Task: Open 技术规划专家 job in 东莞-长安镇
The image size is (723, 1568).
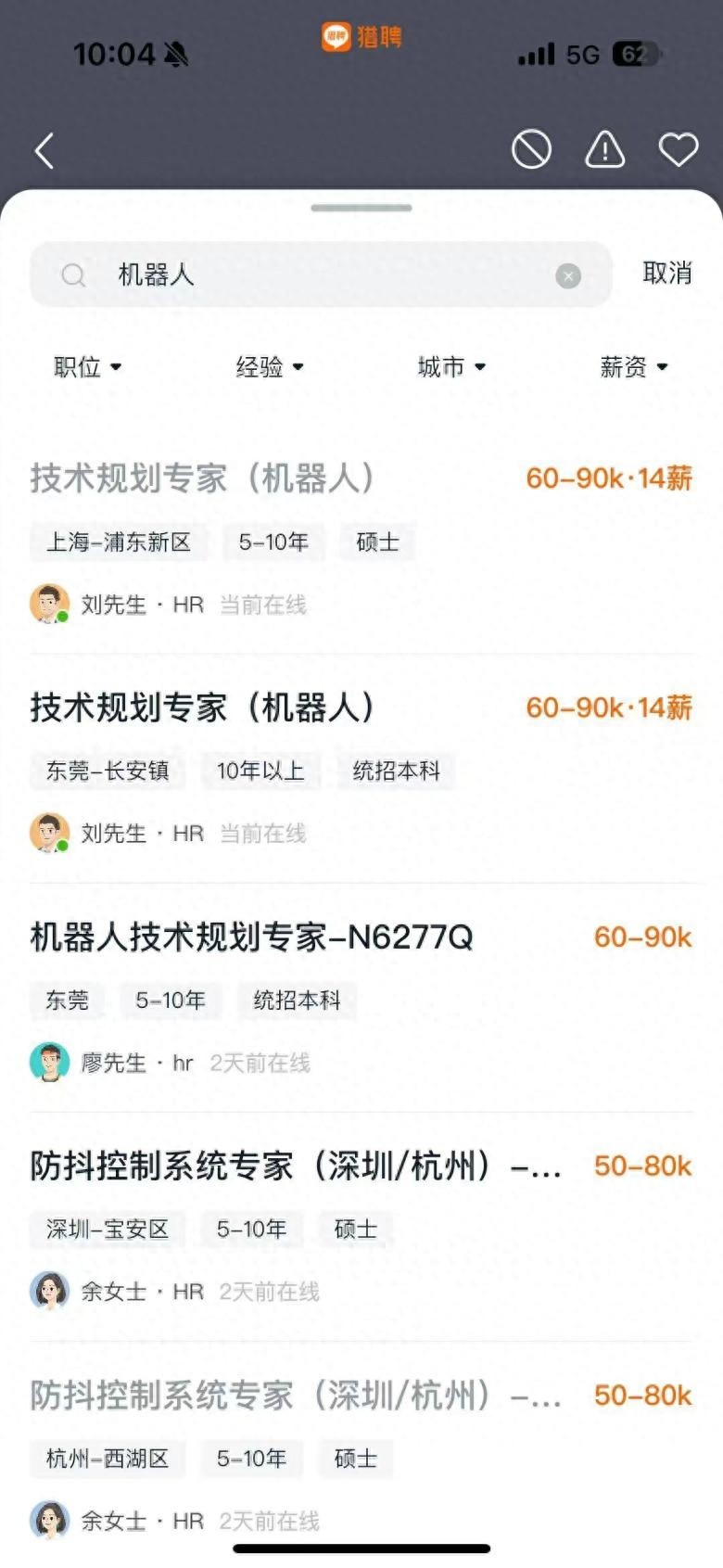Action: 202,708
